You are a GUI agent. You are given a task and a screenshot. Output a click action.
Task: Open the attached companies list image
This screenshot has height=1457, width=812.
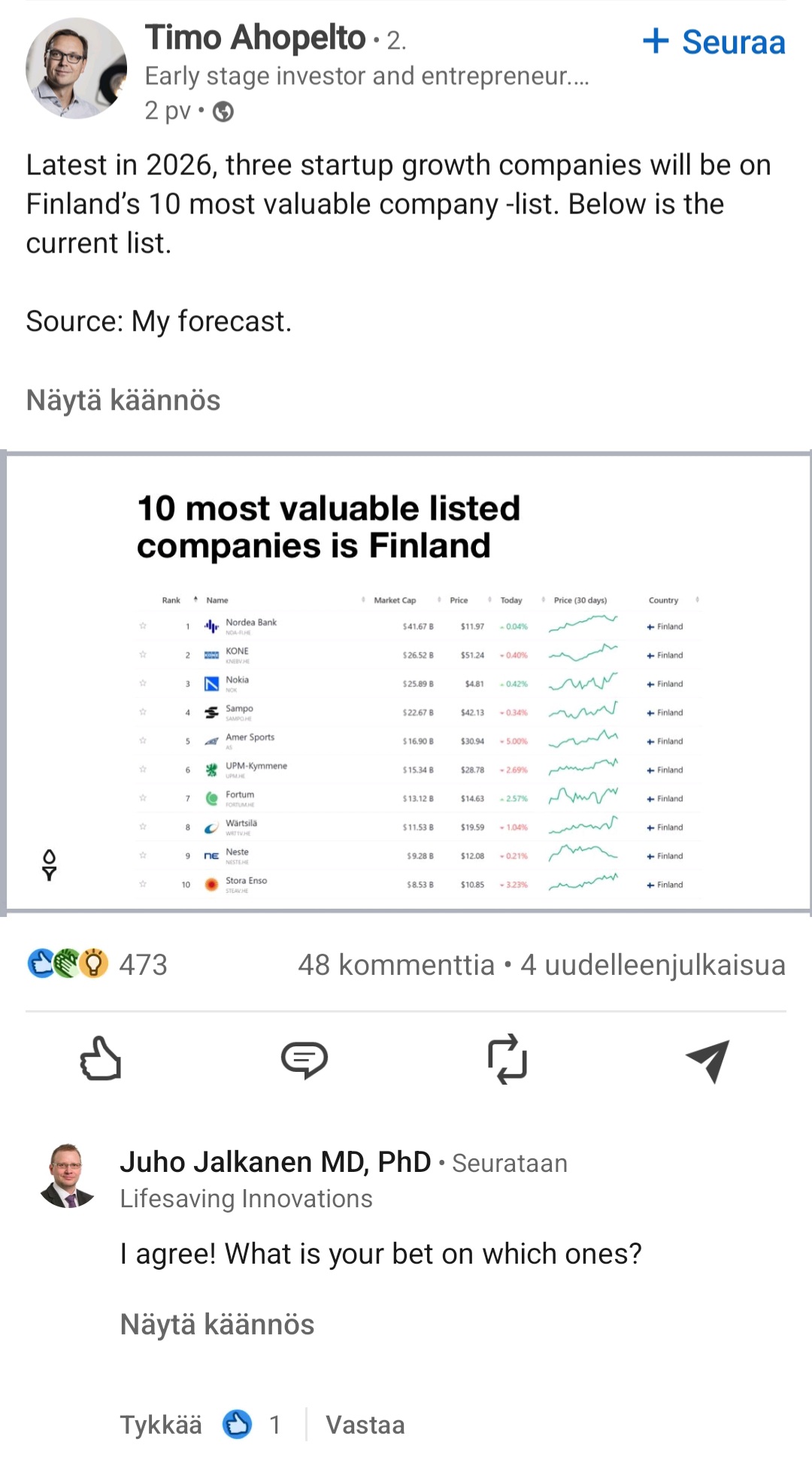408,683
